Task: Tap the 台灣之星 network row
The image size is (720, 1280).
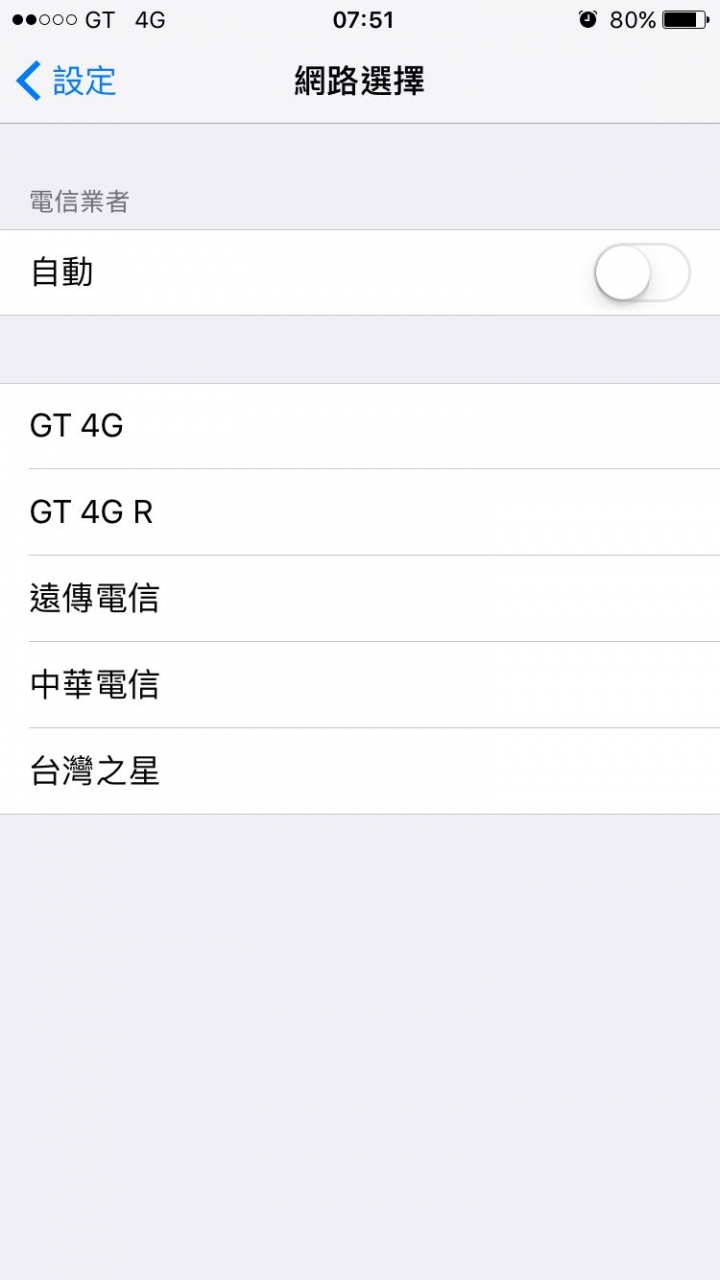Action: pyautogui.click(x=360, y=770)
